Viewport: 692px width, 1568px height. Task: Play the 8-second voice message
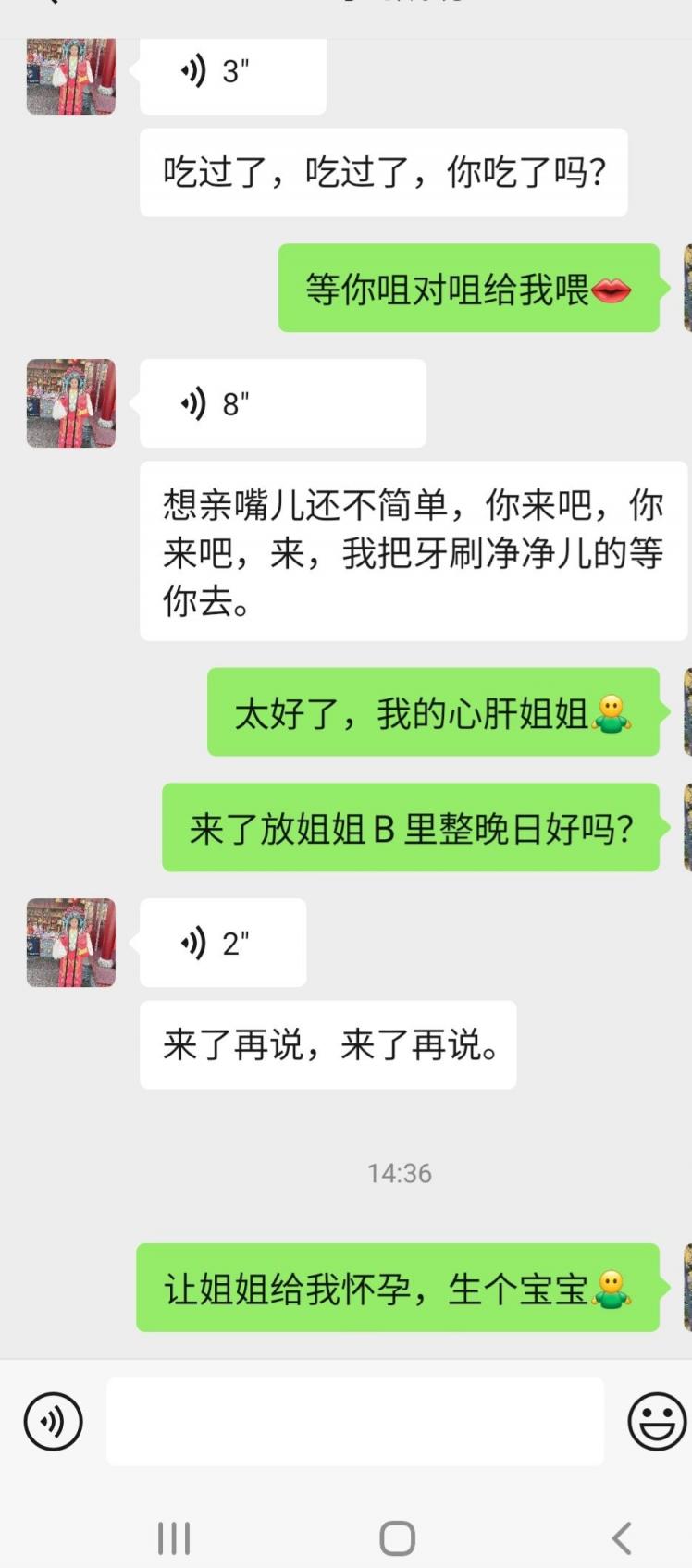[282, 404]
